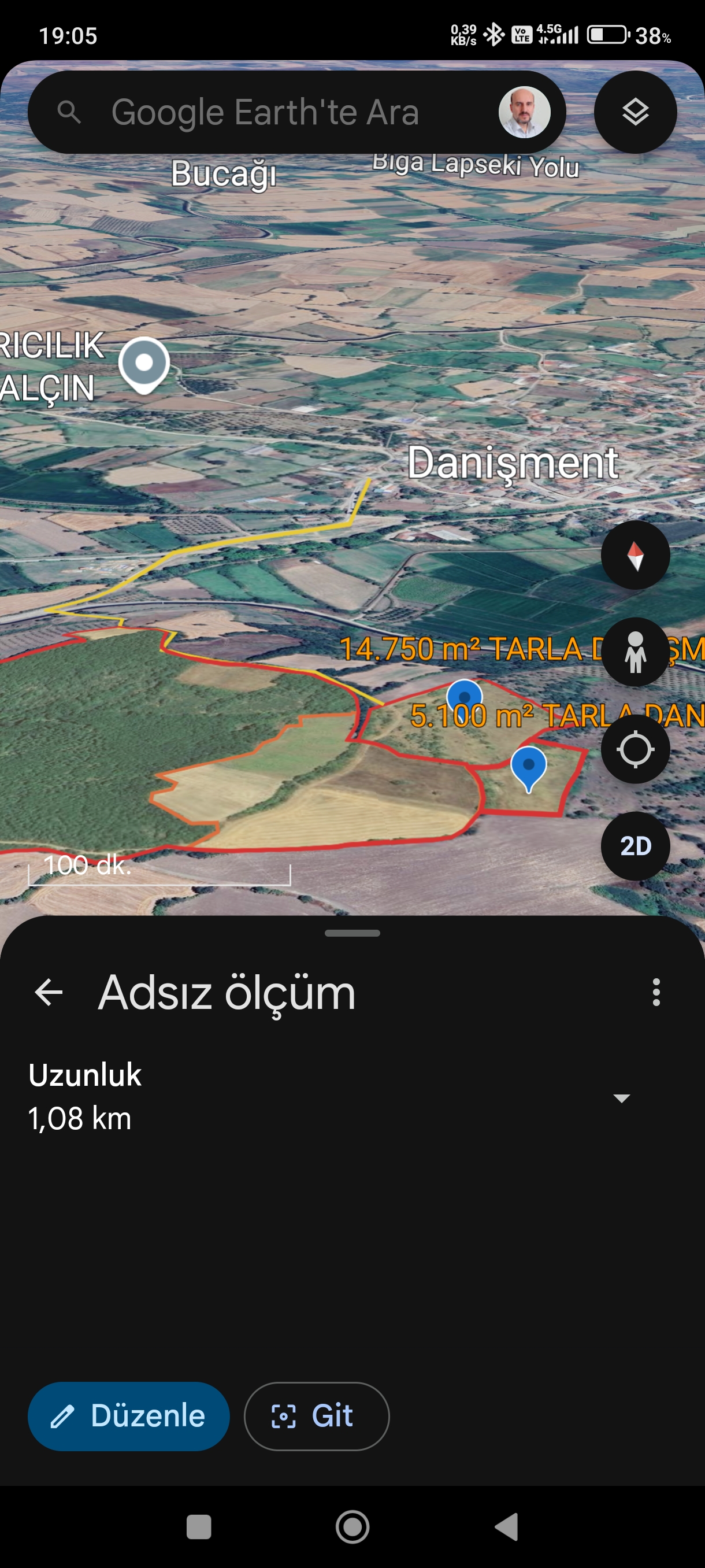Screen dimensions: 705x1568
Task: Center the map on my location
Action: click(x=635, y=749)
